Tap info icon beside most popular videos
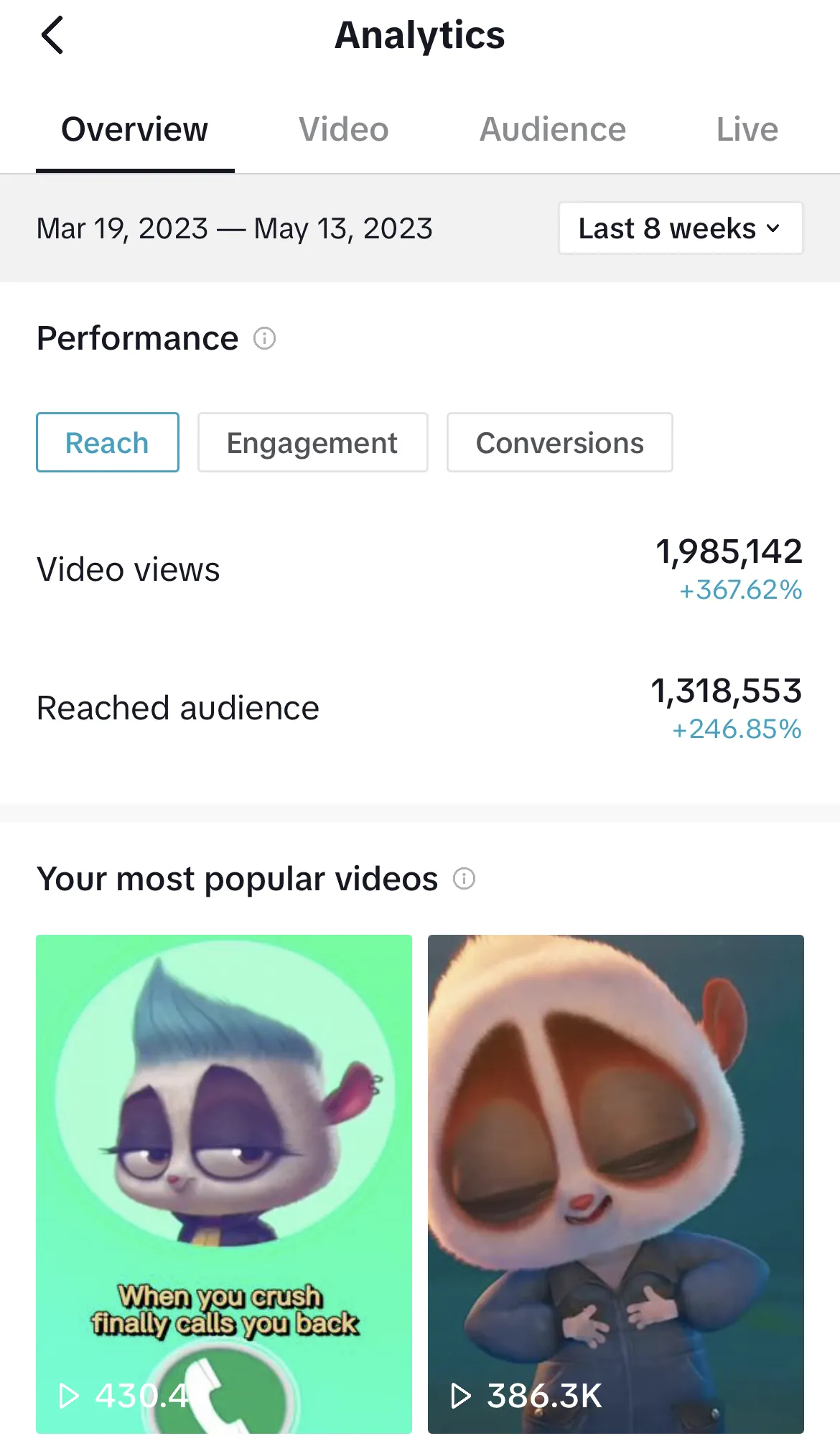Viewport: 840px width, 1446px height. [464, 879]
